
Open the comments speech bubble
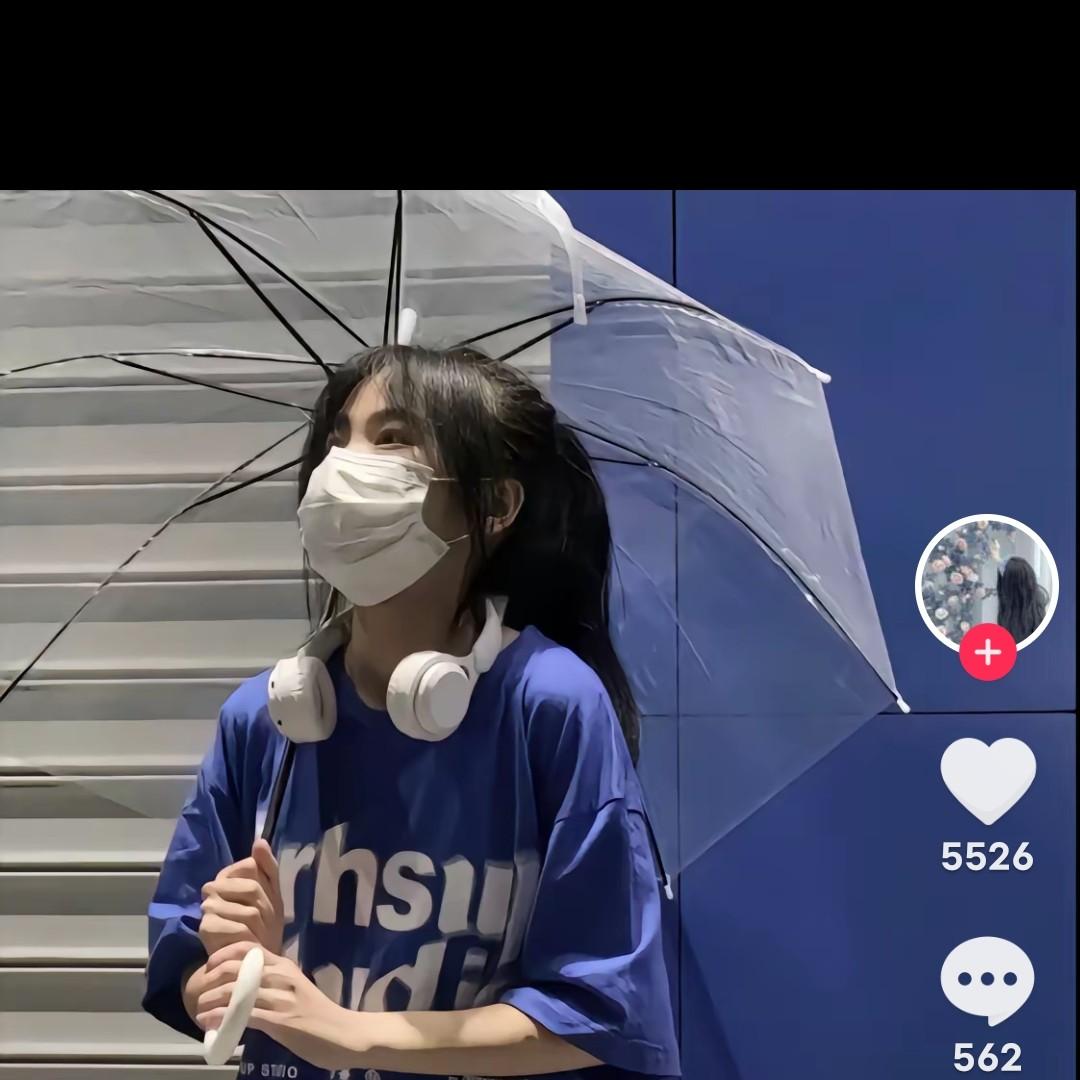click(x=988, y=980)
